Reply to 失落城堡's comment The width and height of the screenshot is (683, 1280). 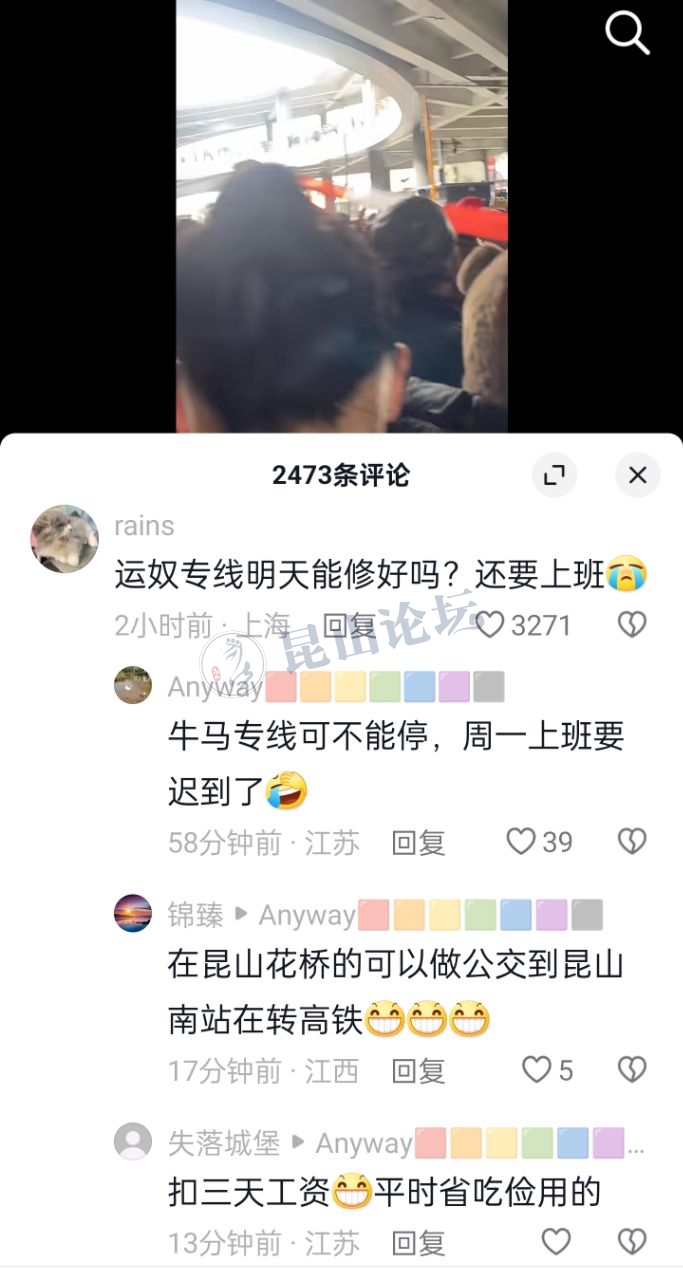click(418, 1243)
